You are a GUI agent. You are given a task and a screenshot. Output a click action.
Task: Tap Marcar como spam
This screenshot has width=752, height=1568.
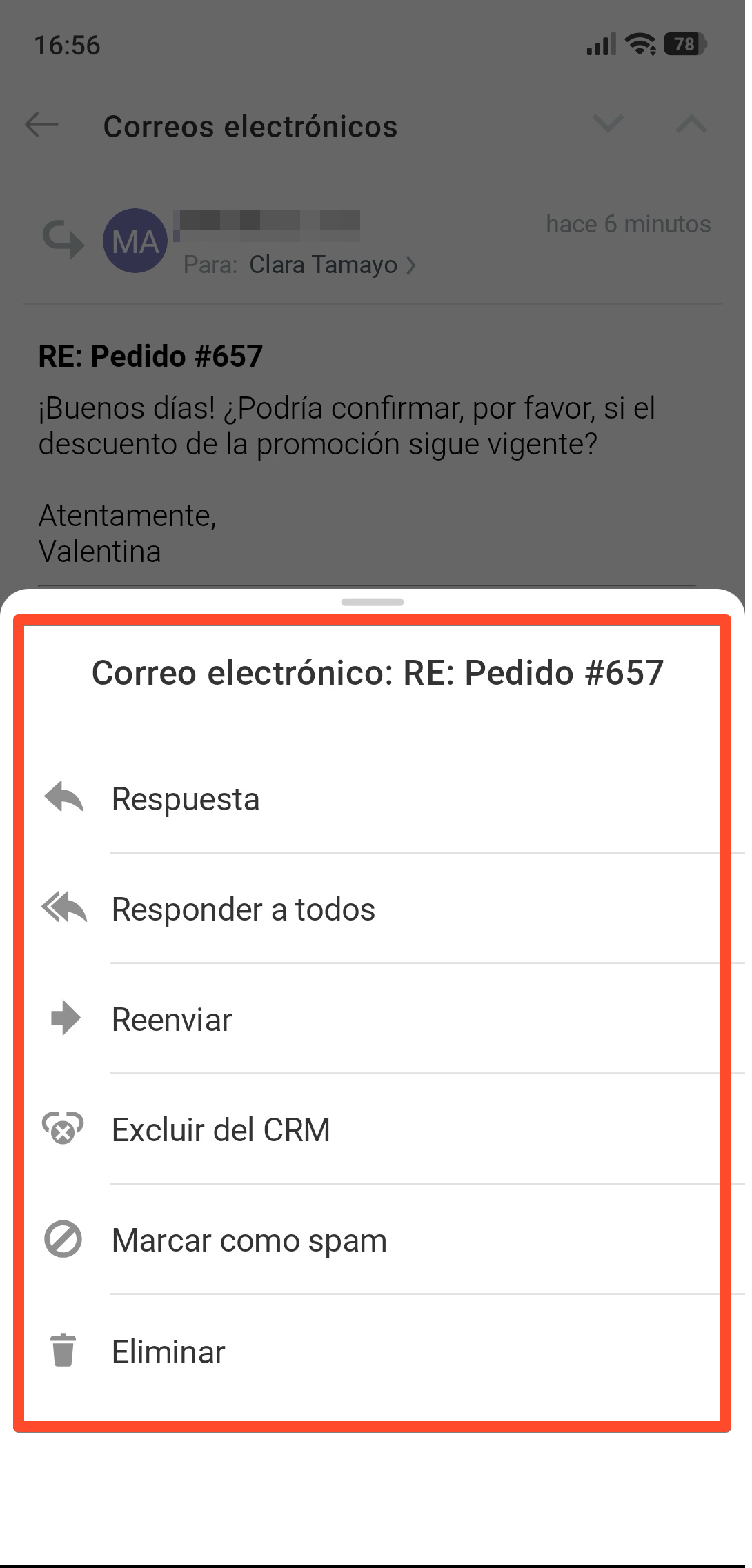248,1240
